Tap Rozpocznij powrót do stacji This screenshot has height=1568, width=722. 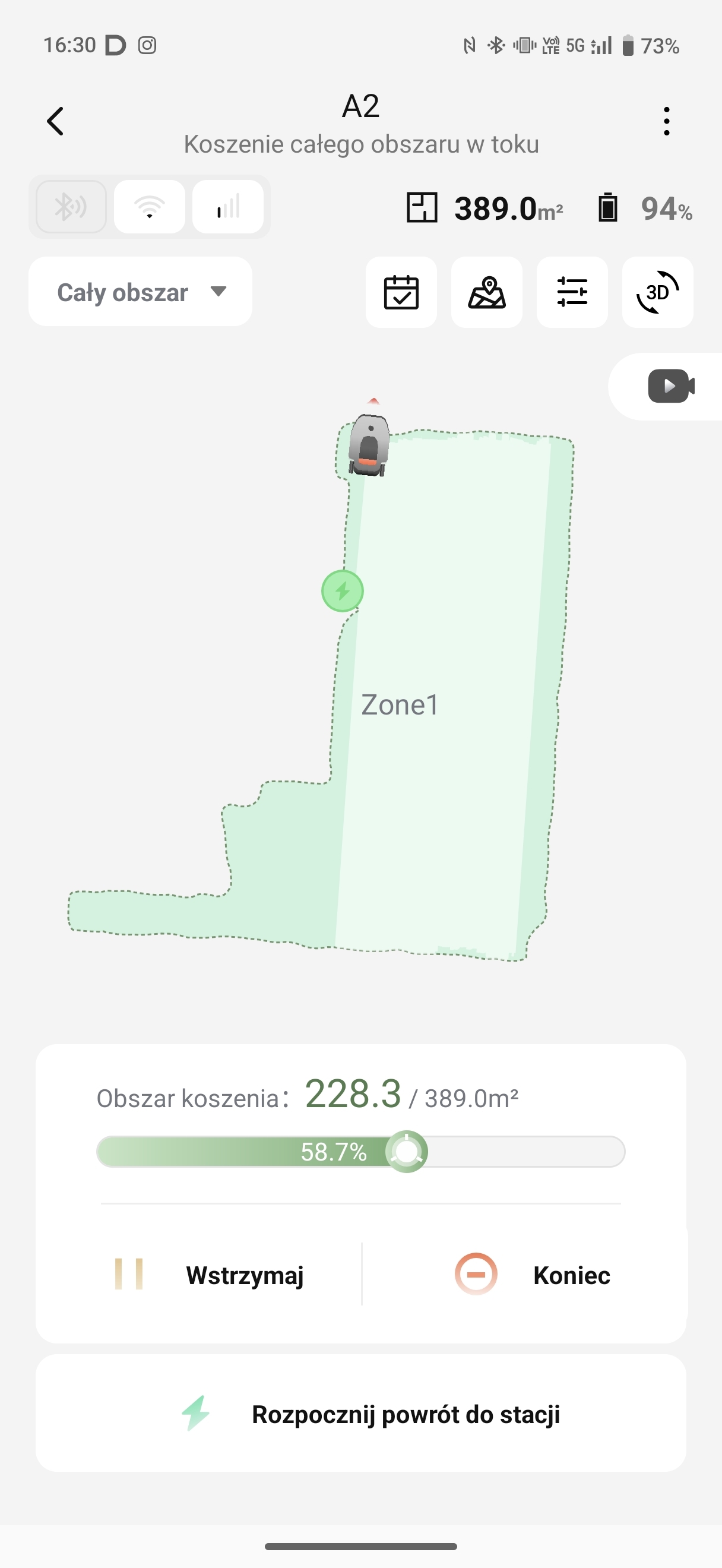click(360, 1414)
